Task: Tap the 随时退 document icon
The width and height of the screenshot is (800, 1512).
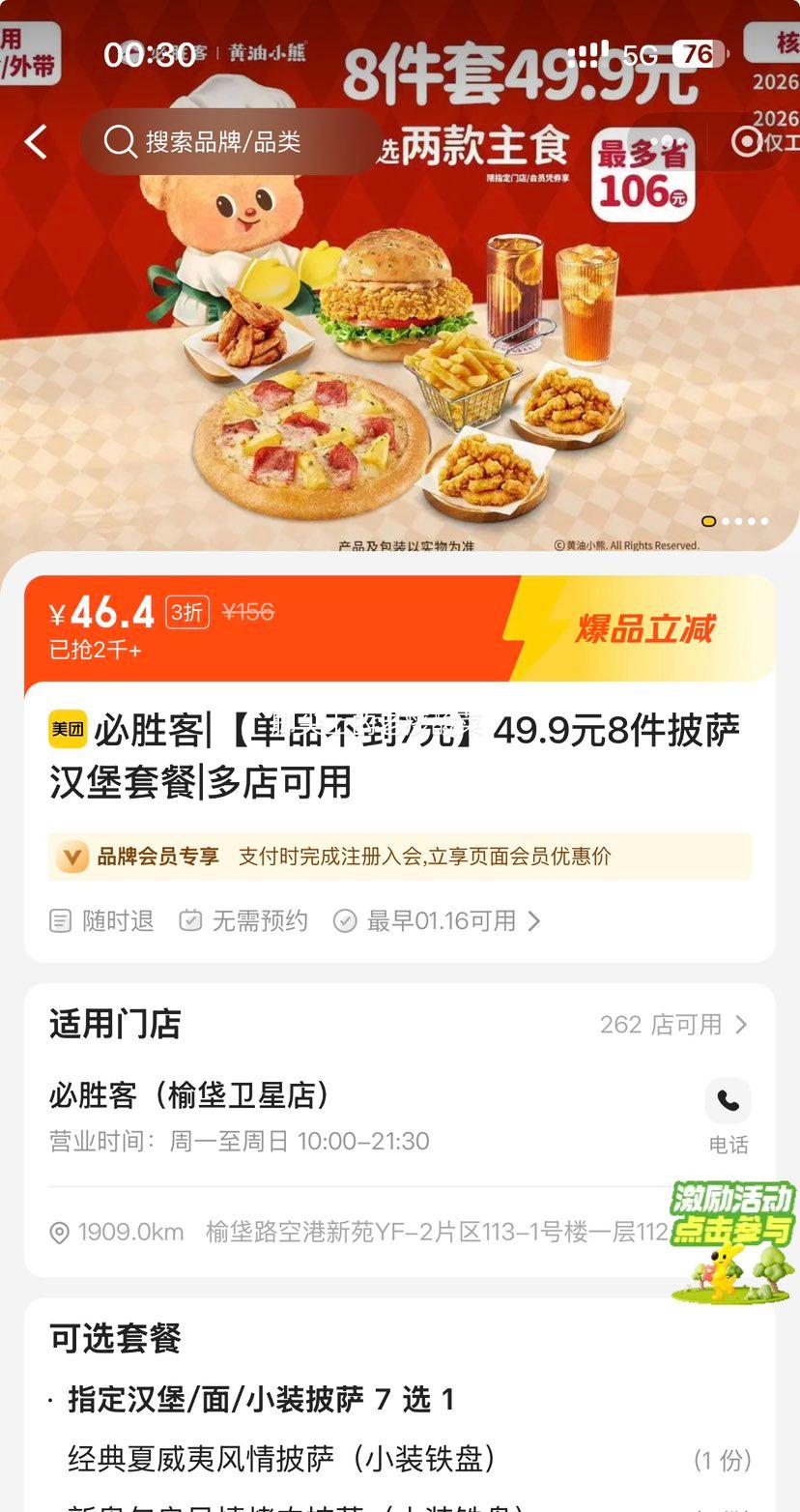Action: point(60,921)
